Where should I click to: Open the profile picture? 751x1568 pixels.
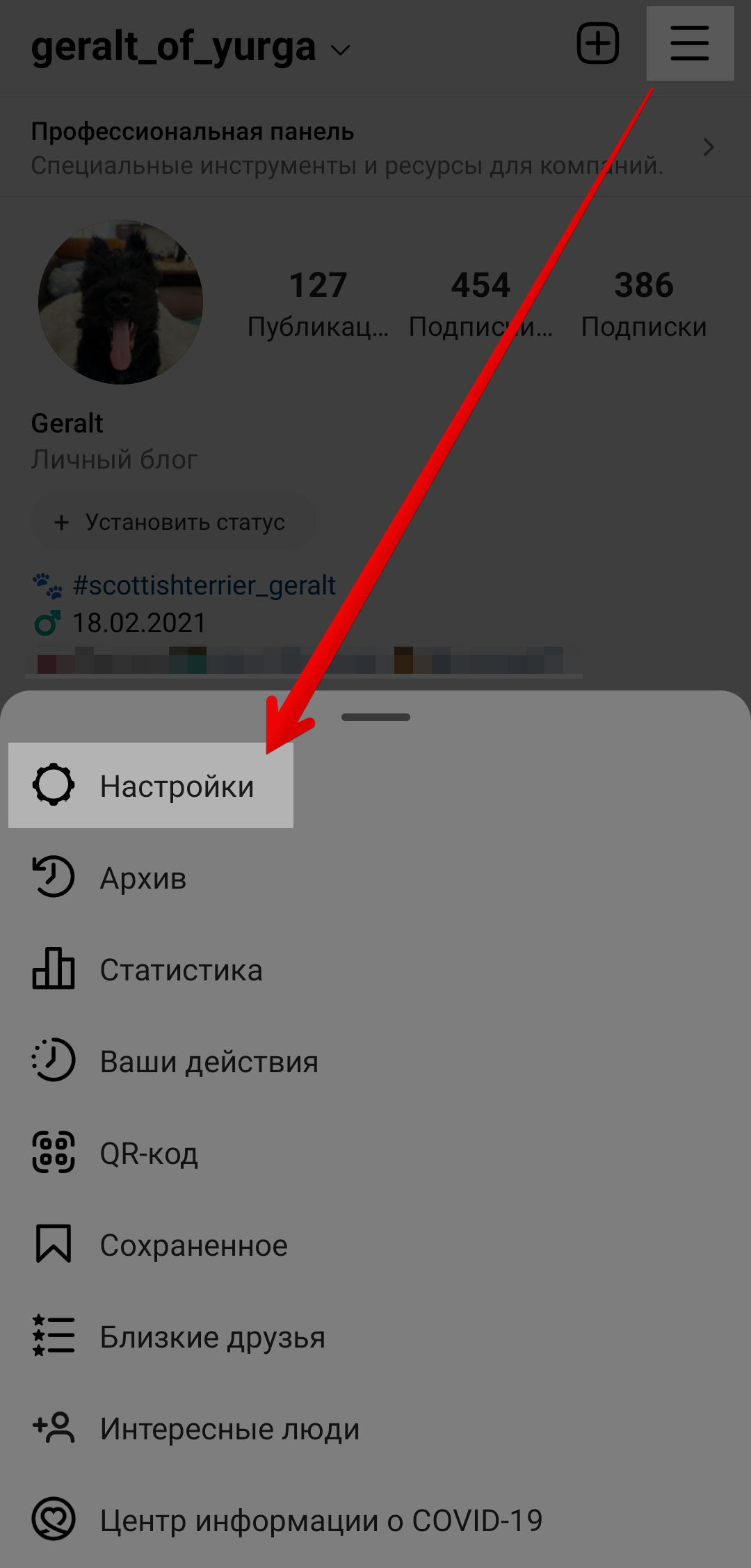[x=120, y=302]
